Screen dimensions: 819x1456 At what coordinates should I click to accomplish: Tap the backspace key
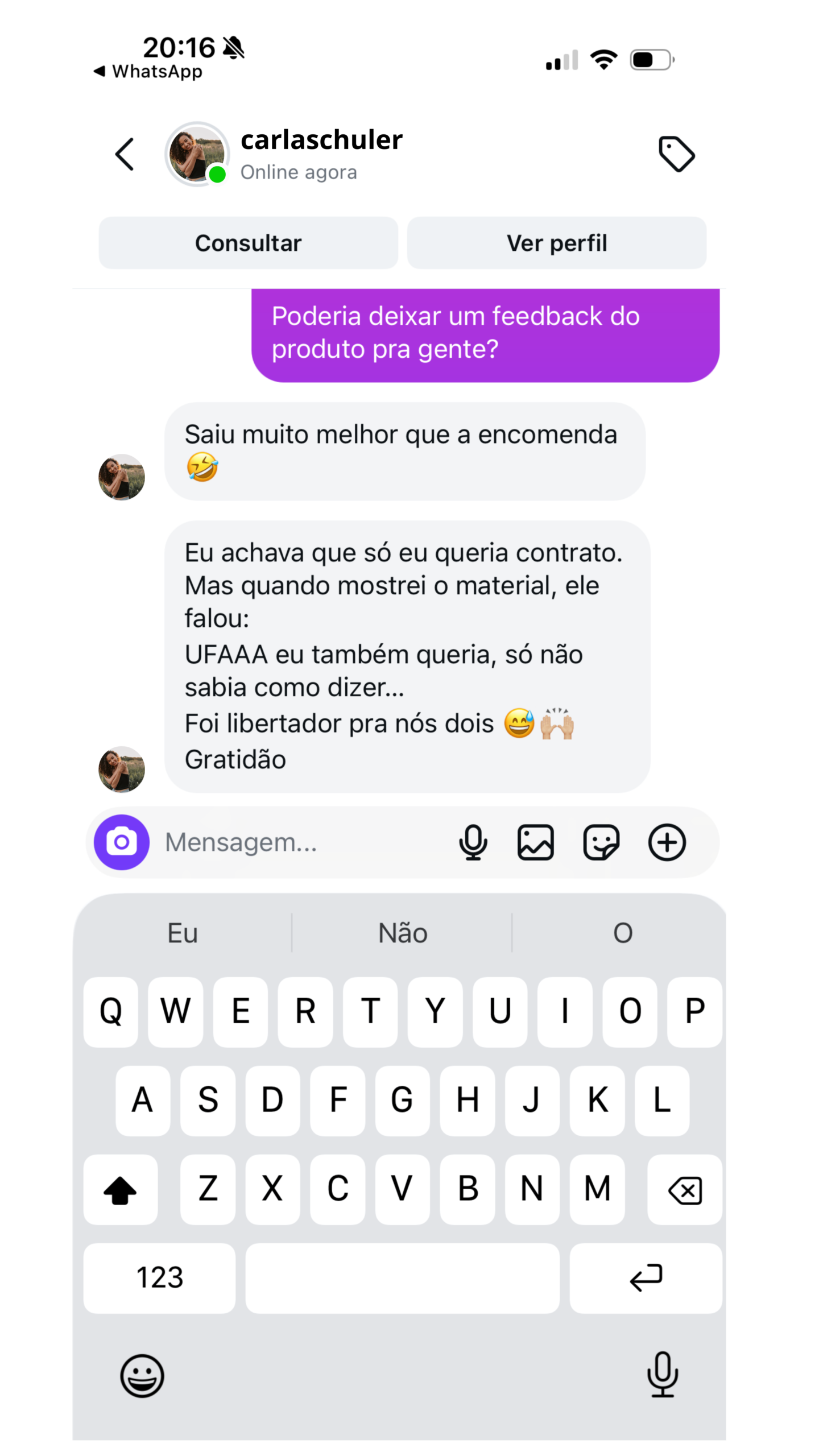tap(684, 1190)
